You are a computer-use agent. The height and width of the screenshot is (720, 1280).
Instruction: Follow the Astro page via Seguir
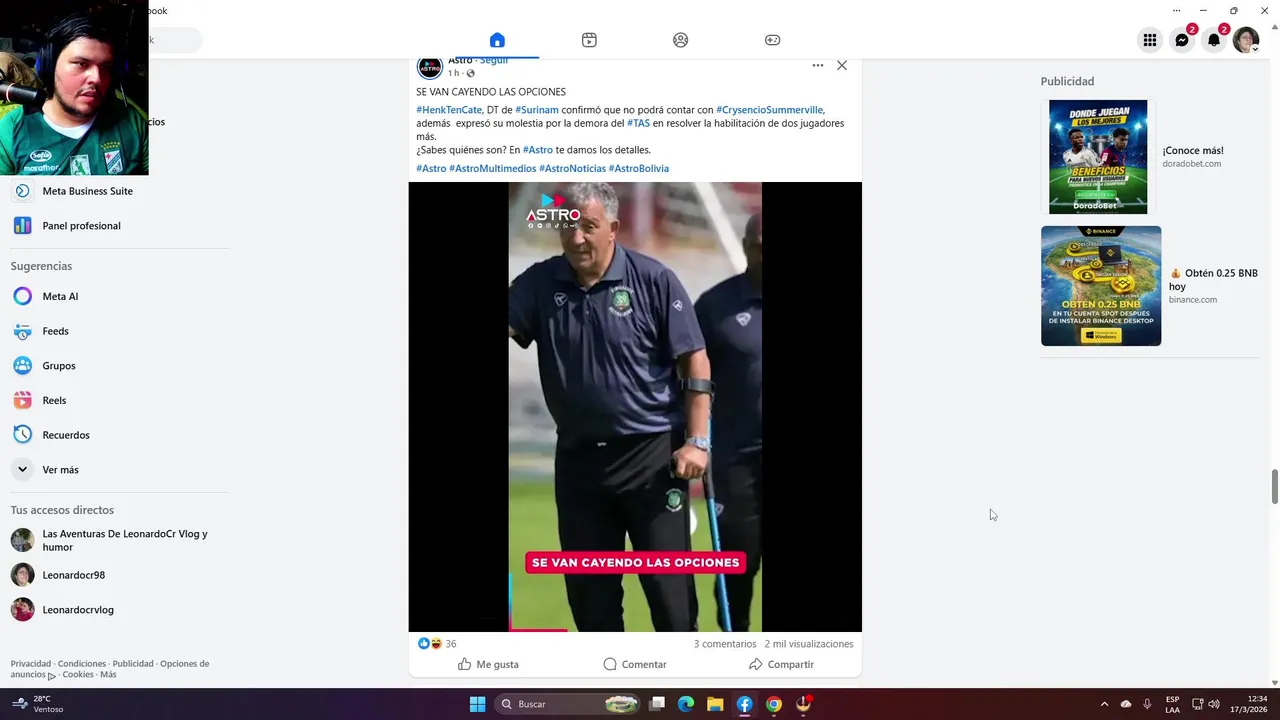click(494, 61)
